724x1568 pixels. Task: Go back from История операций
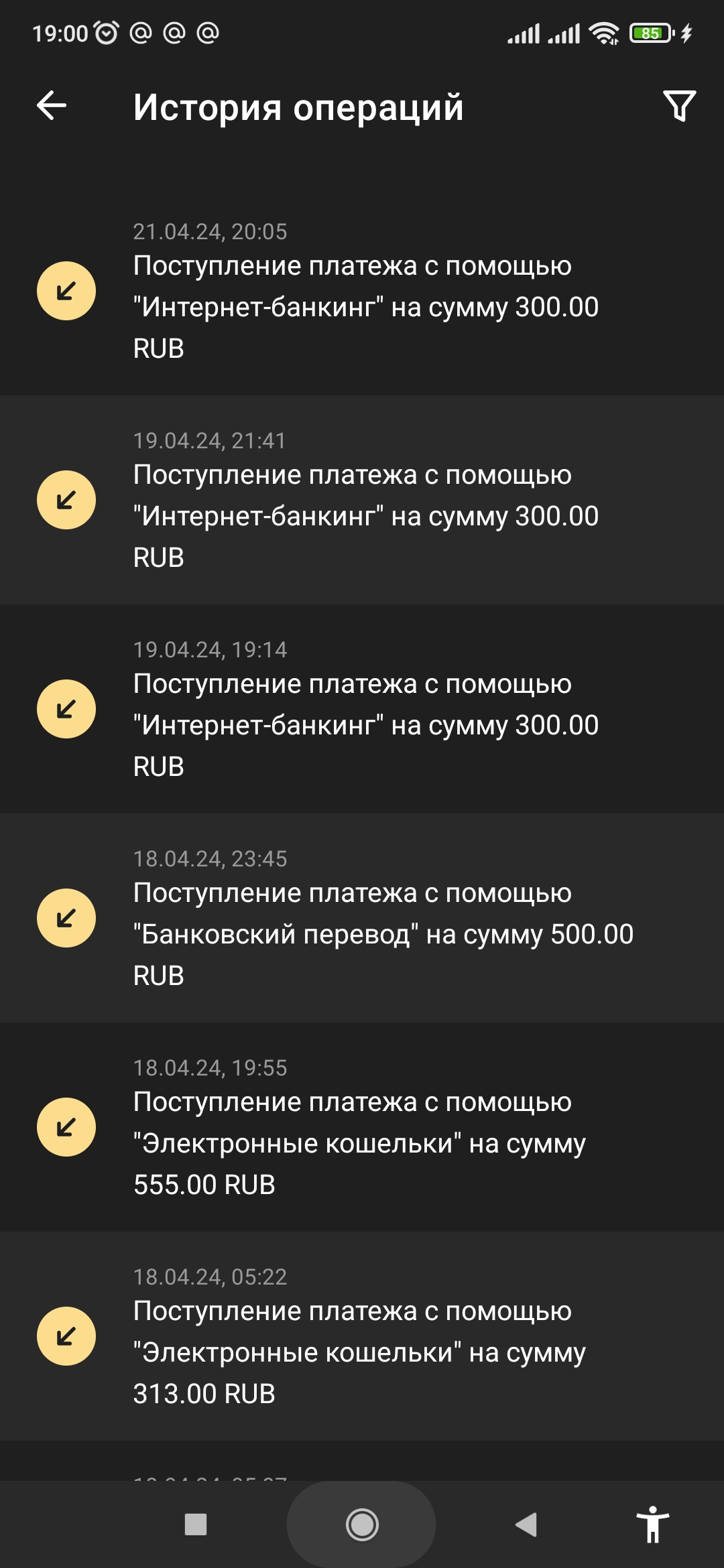click(x=52, y=106)
